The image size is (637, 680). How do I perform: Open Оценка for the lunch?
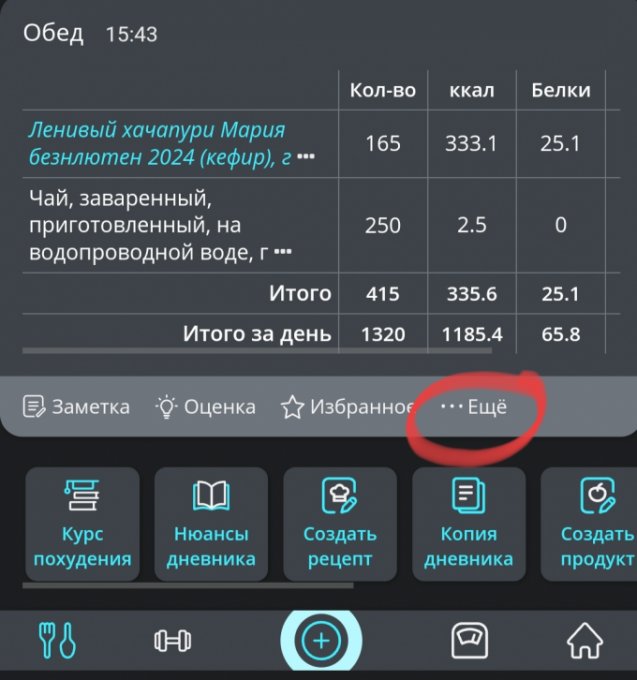[205, 407]
